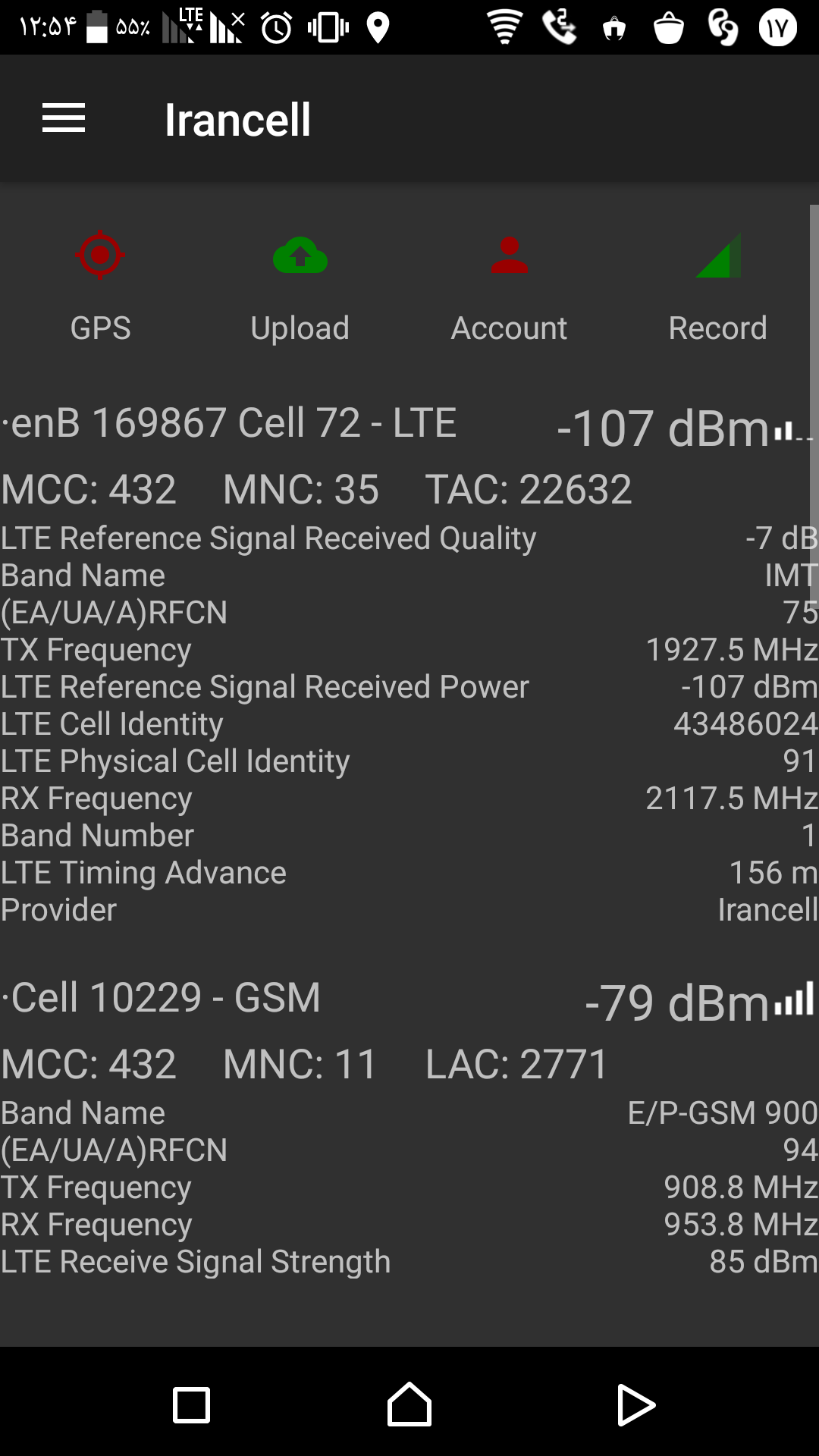
Task: Open the hamburger drawer menu
Action: coord(64,118)
